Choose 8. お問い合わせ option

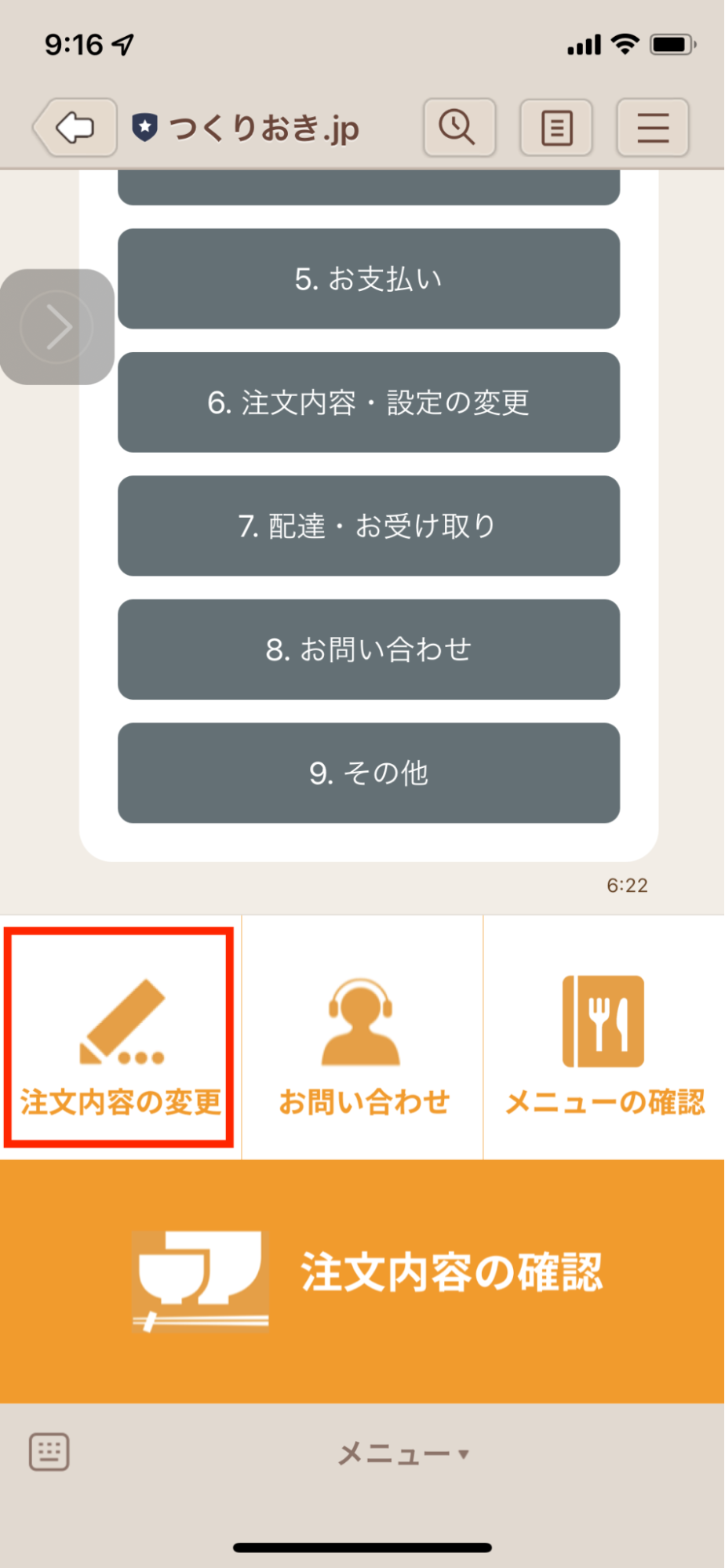(369, 649)
